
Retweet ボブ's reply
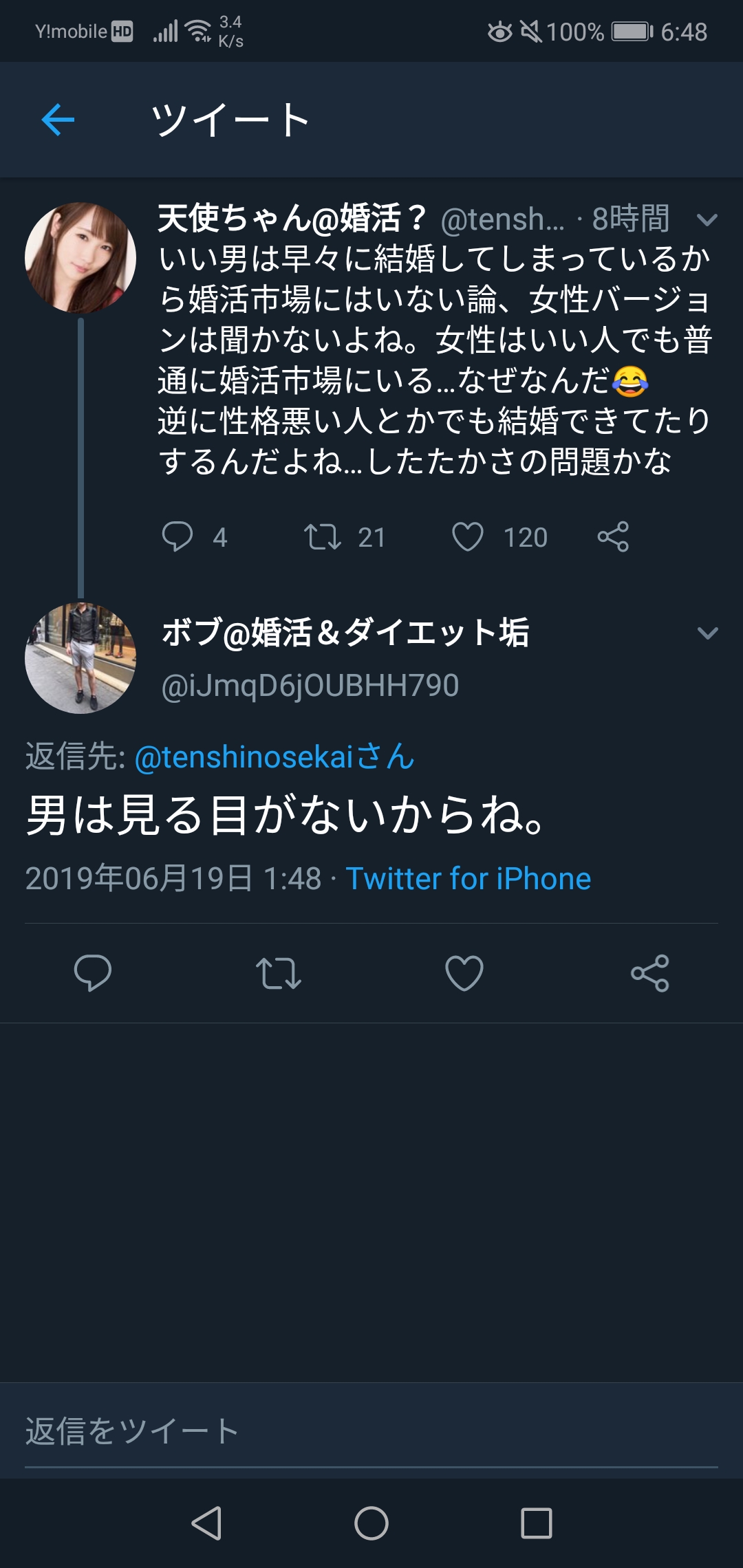tap(279, 973)
